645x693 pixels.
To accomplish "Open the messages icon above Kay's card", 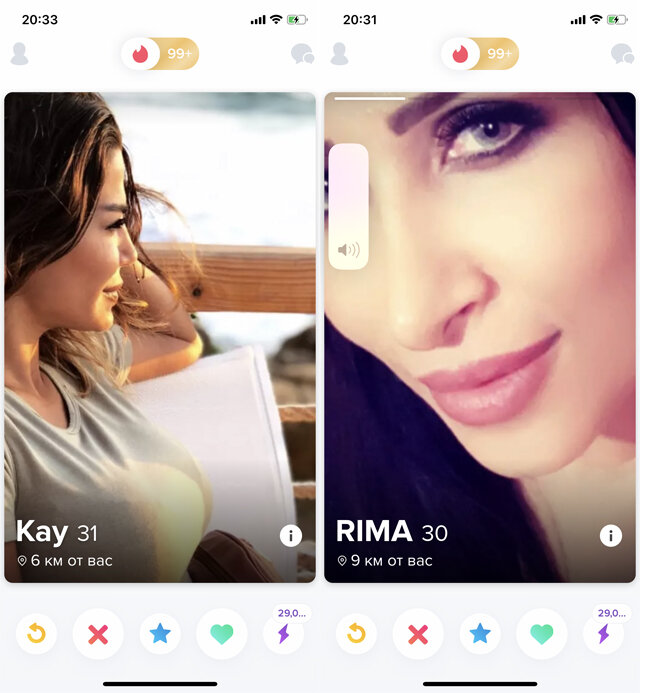I will pyautogui.click(x=301, y=54).
